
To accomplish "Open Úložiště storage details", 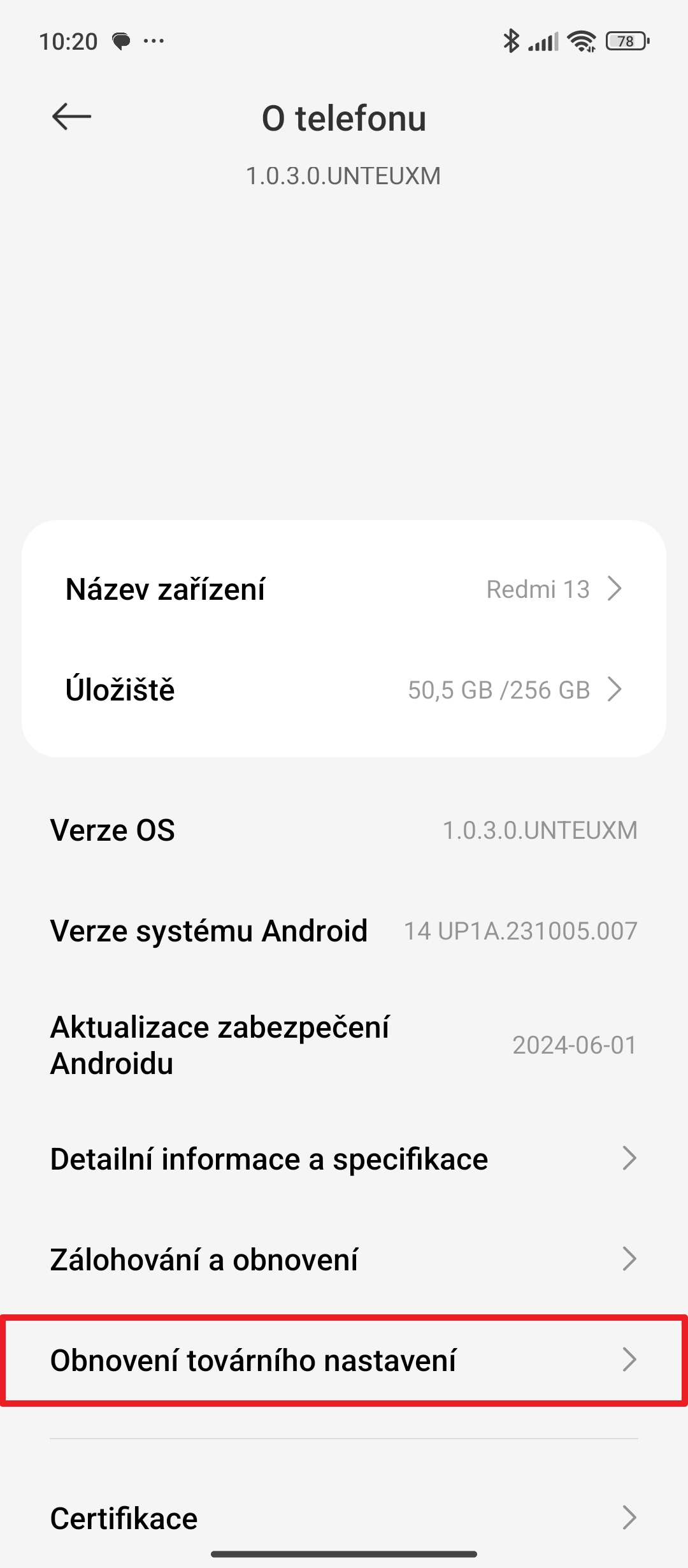I will click(x=344, y=690).
